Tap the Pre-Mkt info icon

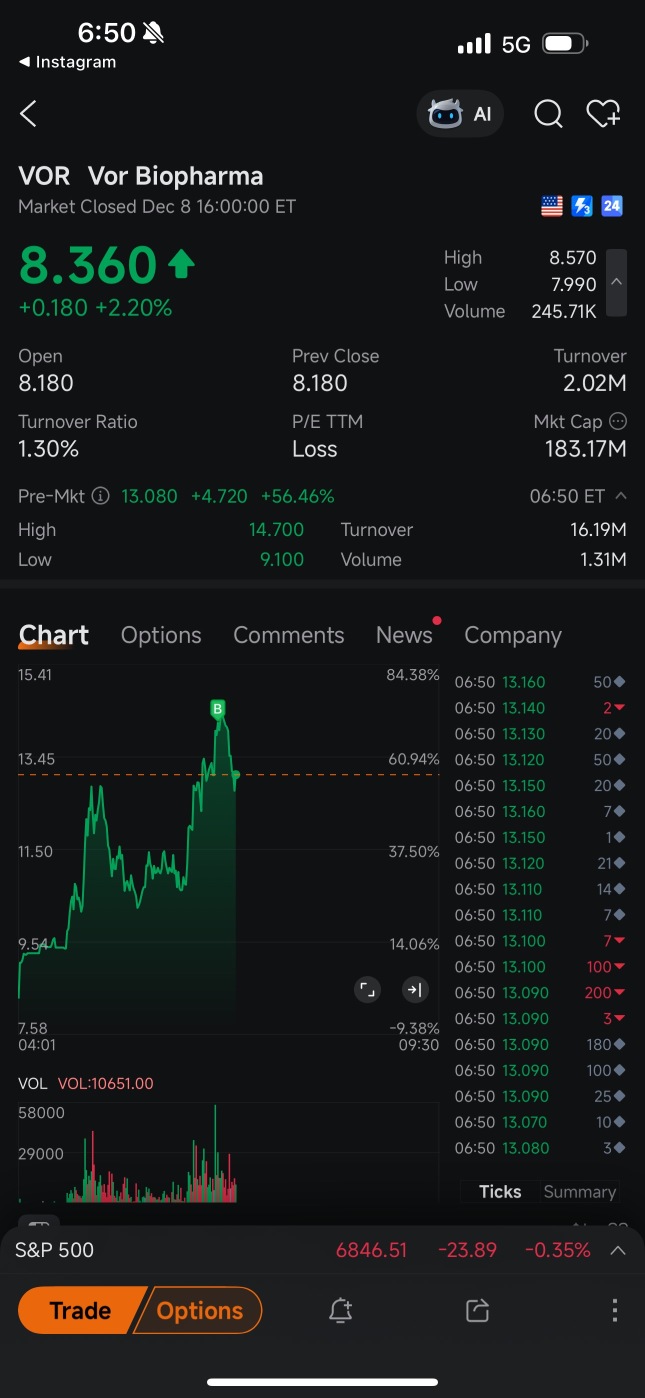click(100, 496)
